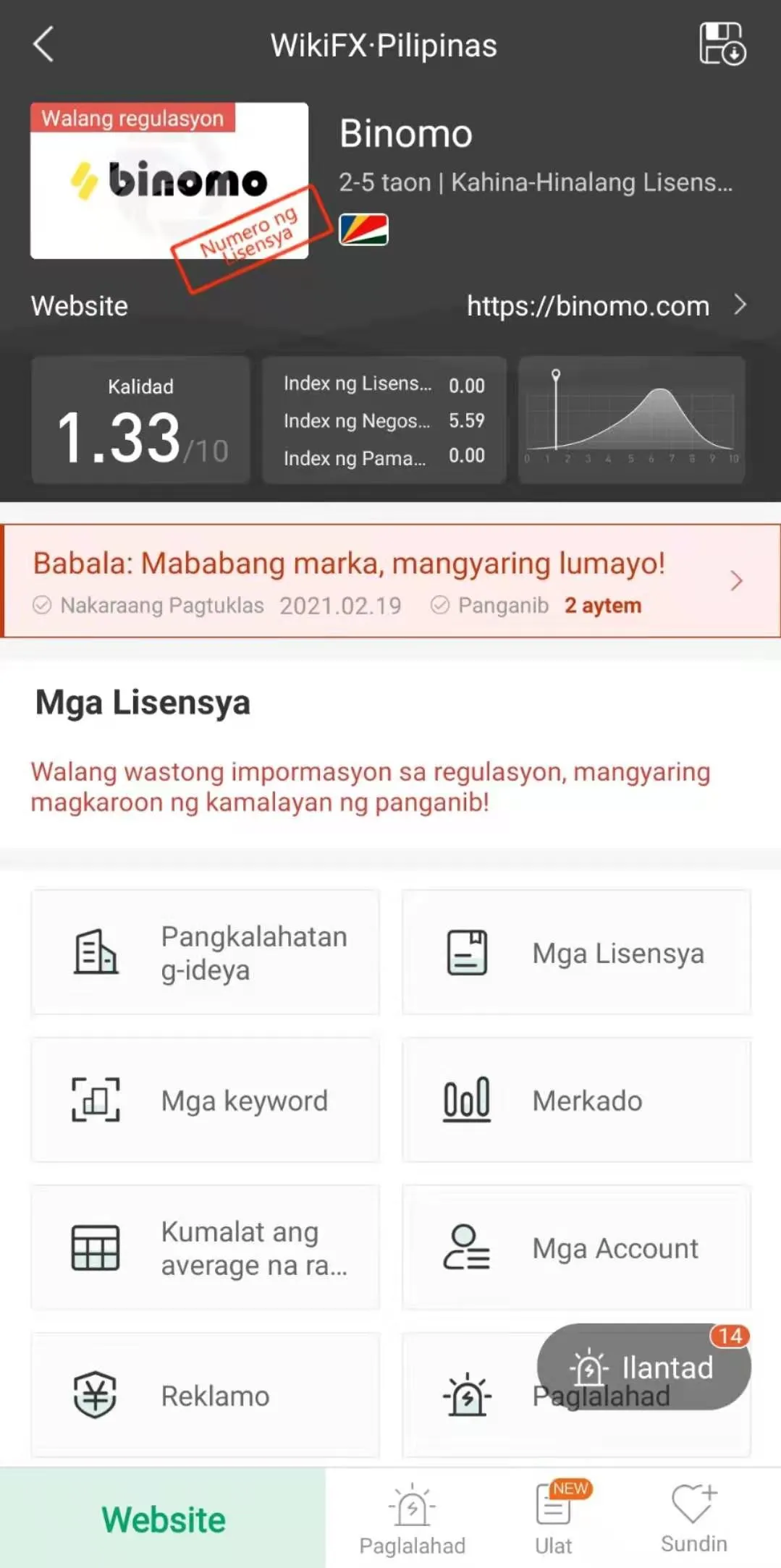View the score distribution chart
The height and width of the screenshot is (1568, 781).
(x=631, y=420)
